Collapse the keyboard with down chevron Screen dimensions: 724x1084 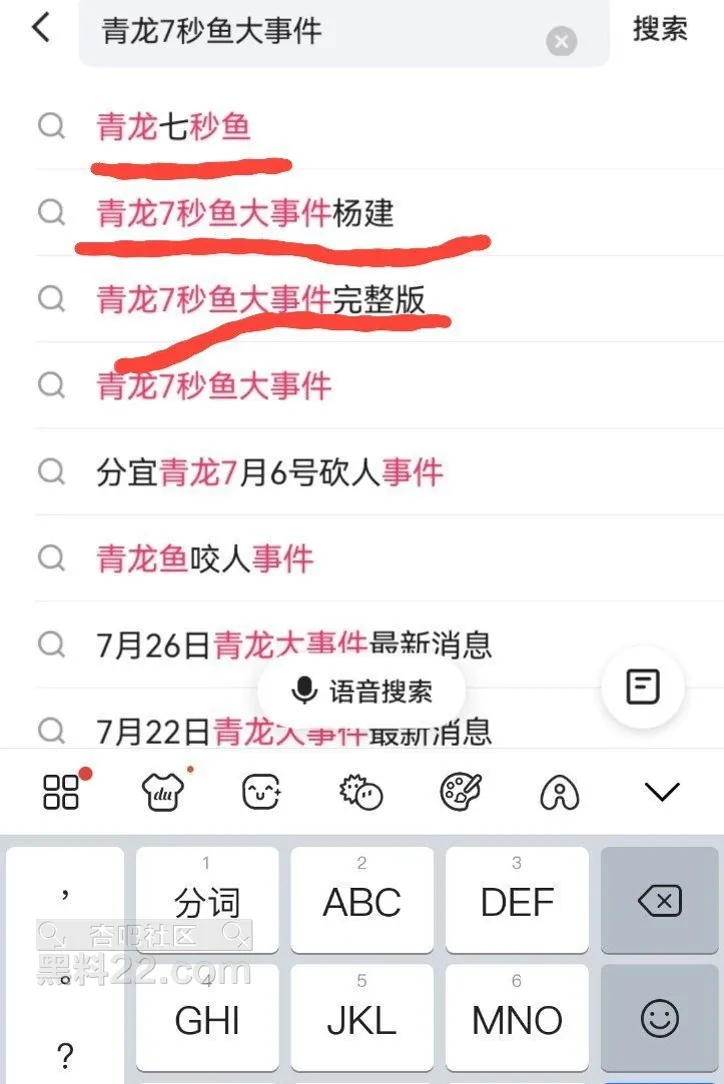point(662,793)
